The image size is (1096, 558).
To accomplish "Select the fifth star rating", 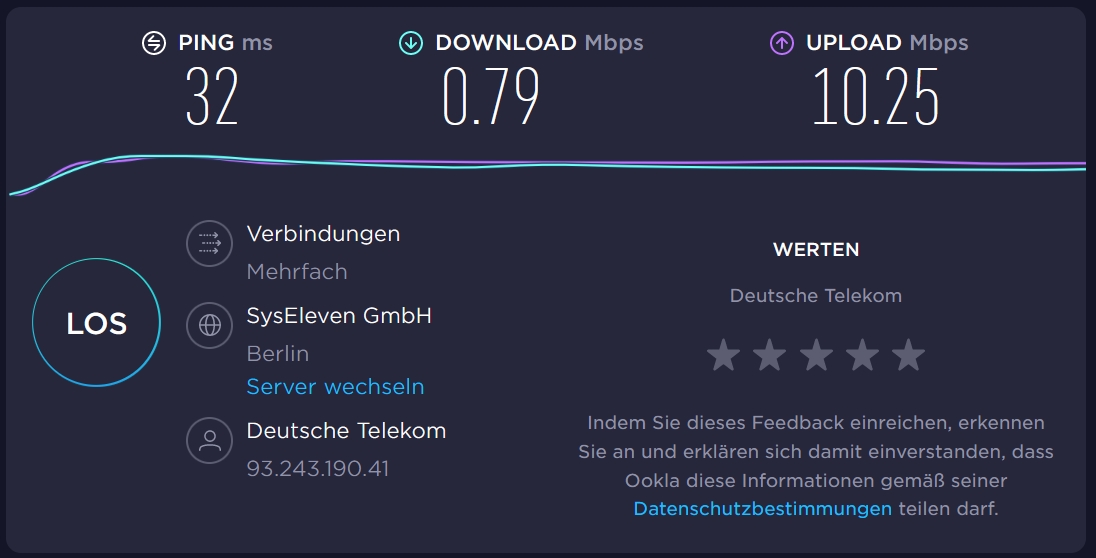I will [x=908, y=355].
